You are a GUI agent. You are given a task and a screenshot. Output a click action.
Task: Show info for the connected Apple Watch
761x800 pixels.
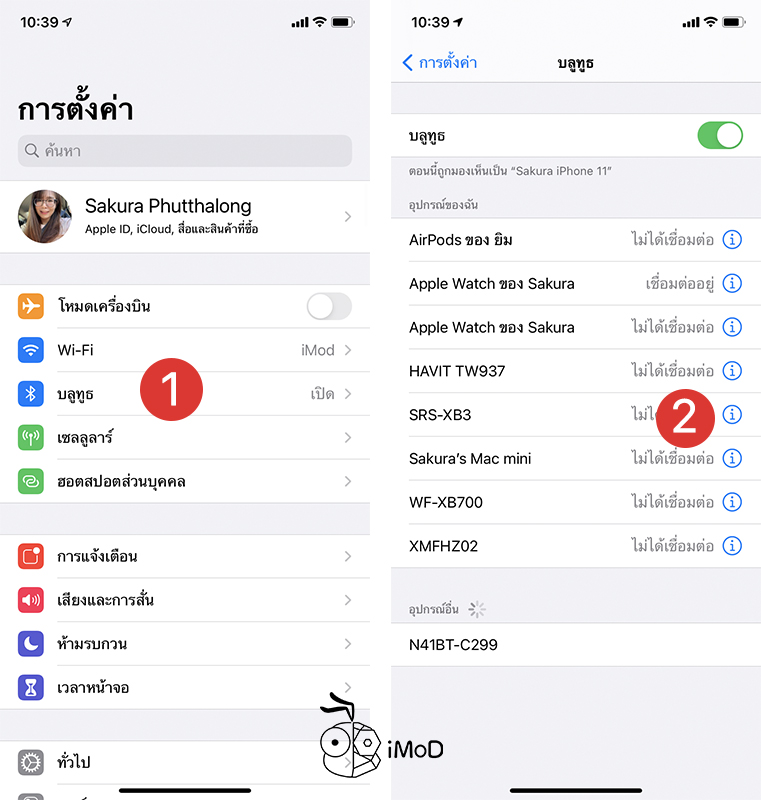[x=732, y=284]
